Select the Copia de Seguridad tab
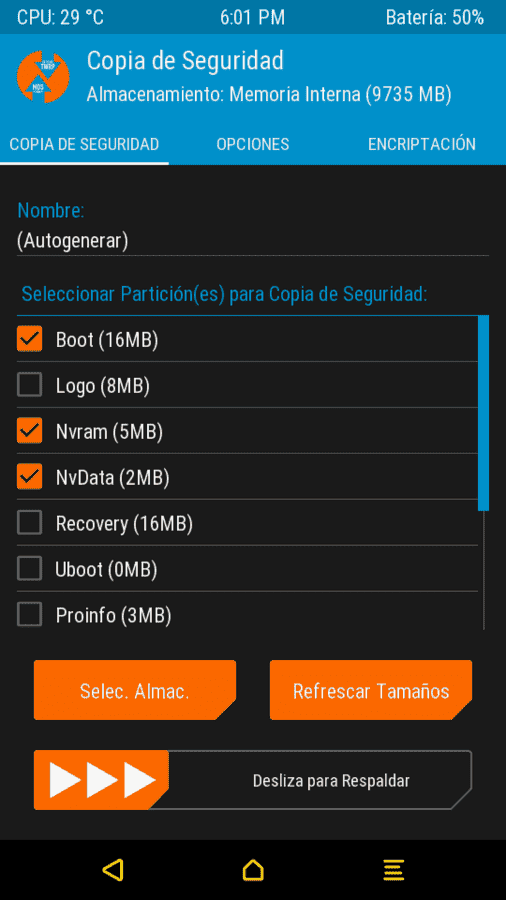 [84, 144]
